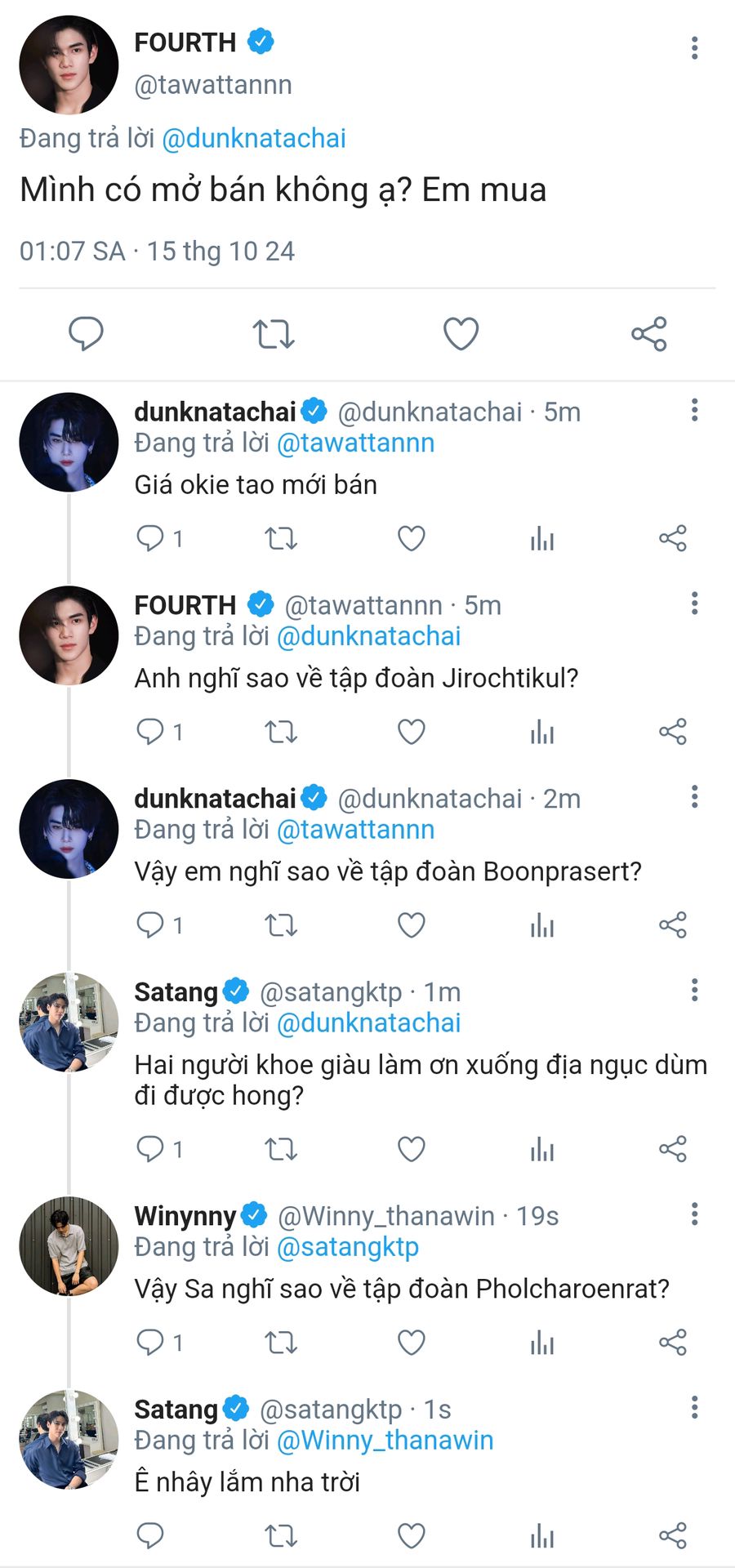Retweet 'Vậy em nghĩ sao về tập đoàn Boonprasert?'
This screenshot has width=735, height=1568.
point(281,925)
